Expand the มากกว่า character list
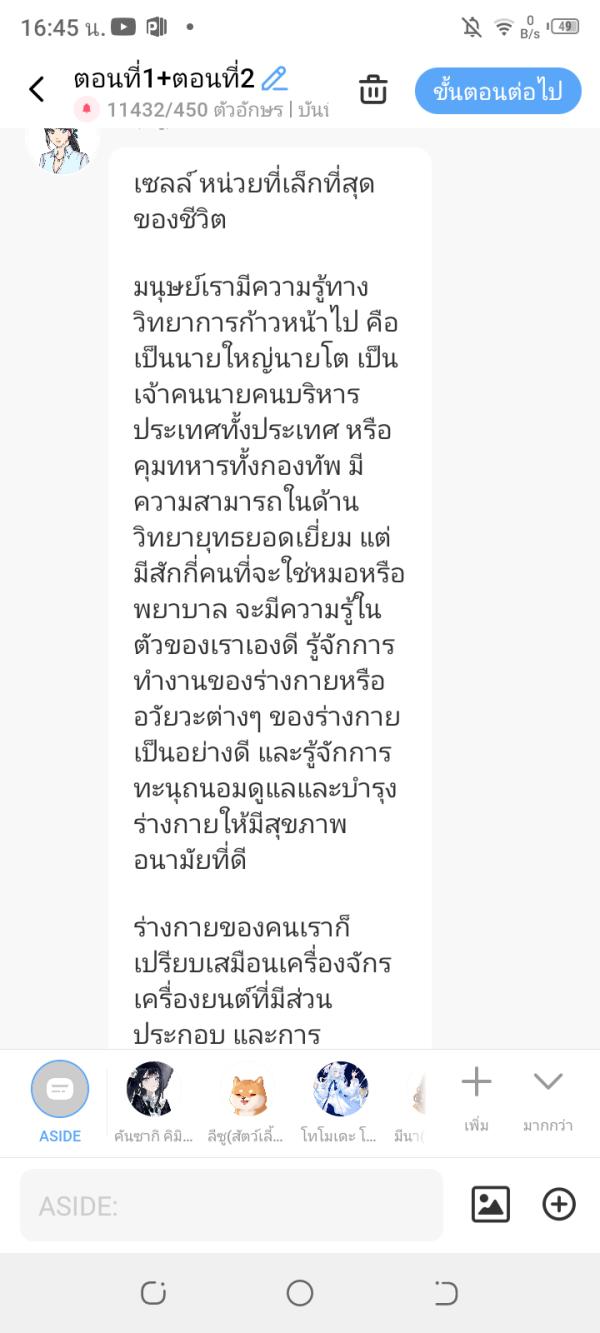 (x=547, y=1094)
